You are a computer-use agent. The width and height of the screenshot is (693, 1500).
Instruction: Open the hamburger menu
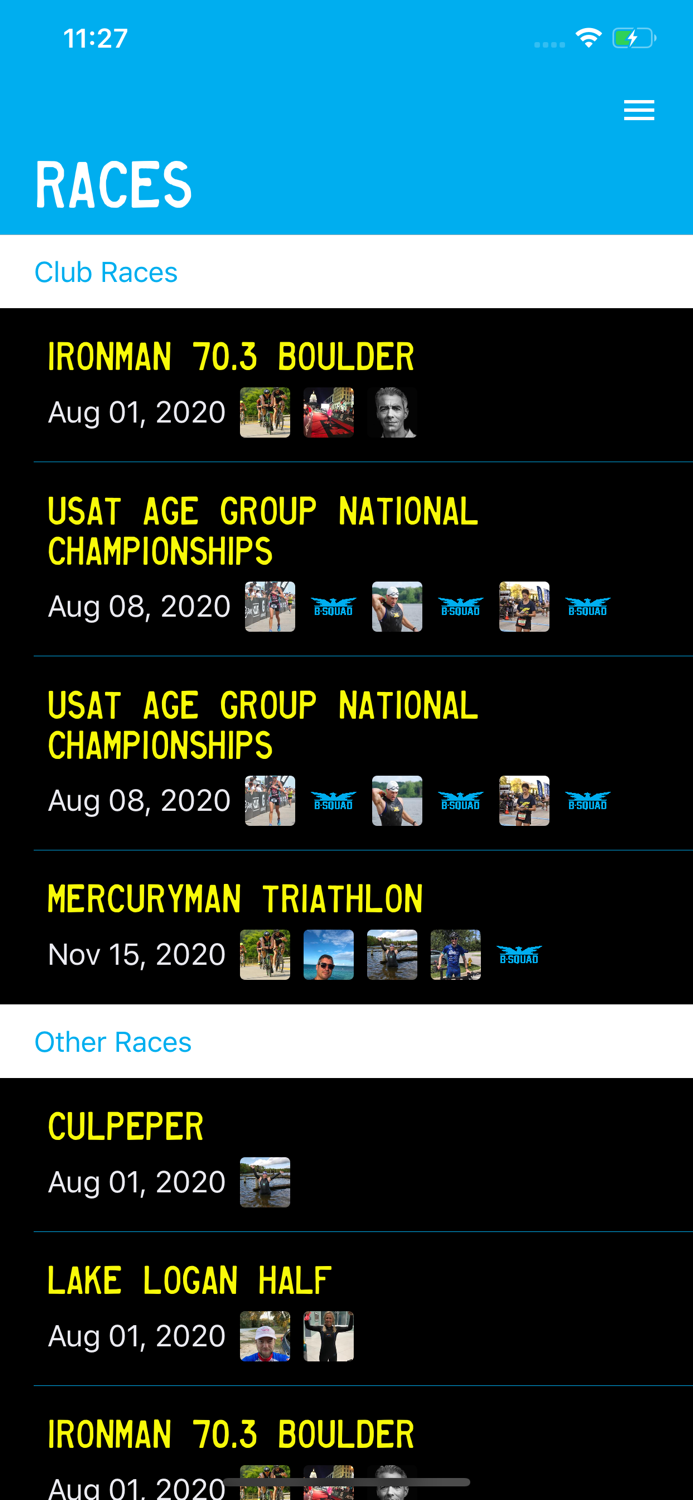639,110
